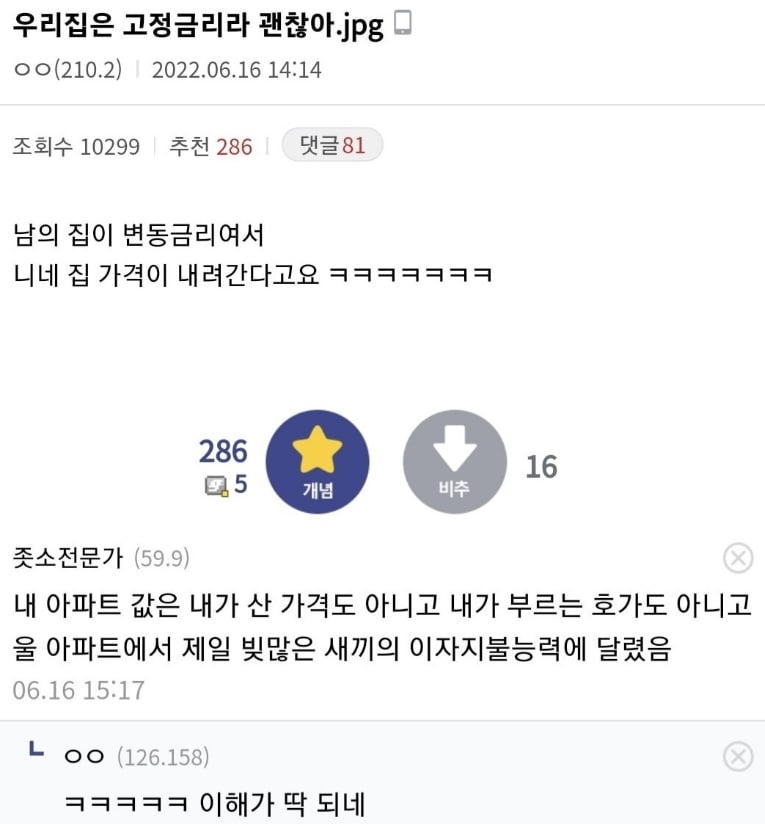This screenshot has width=765, height=824.
Task: Open commenter 좆소전문가's nickname
Action: pos(68,558)
